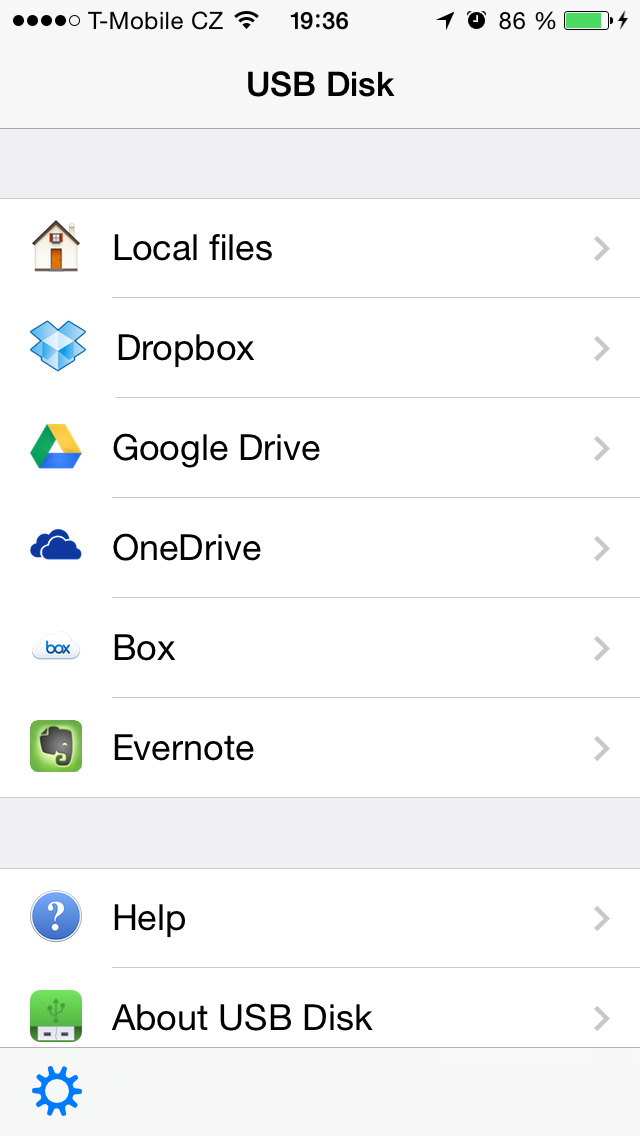This screenshot has width=640, height=1136.
Task: Show About USB Disk
Action: (x=320, y=1016)
